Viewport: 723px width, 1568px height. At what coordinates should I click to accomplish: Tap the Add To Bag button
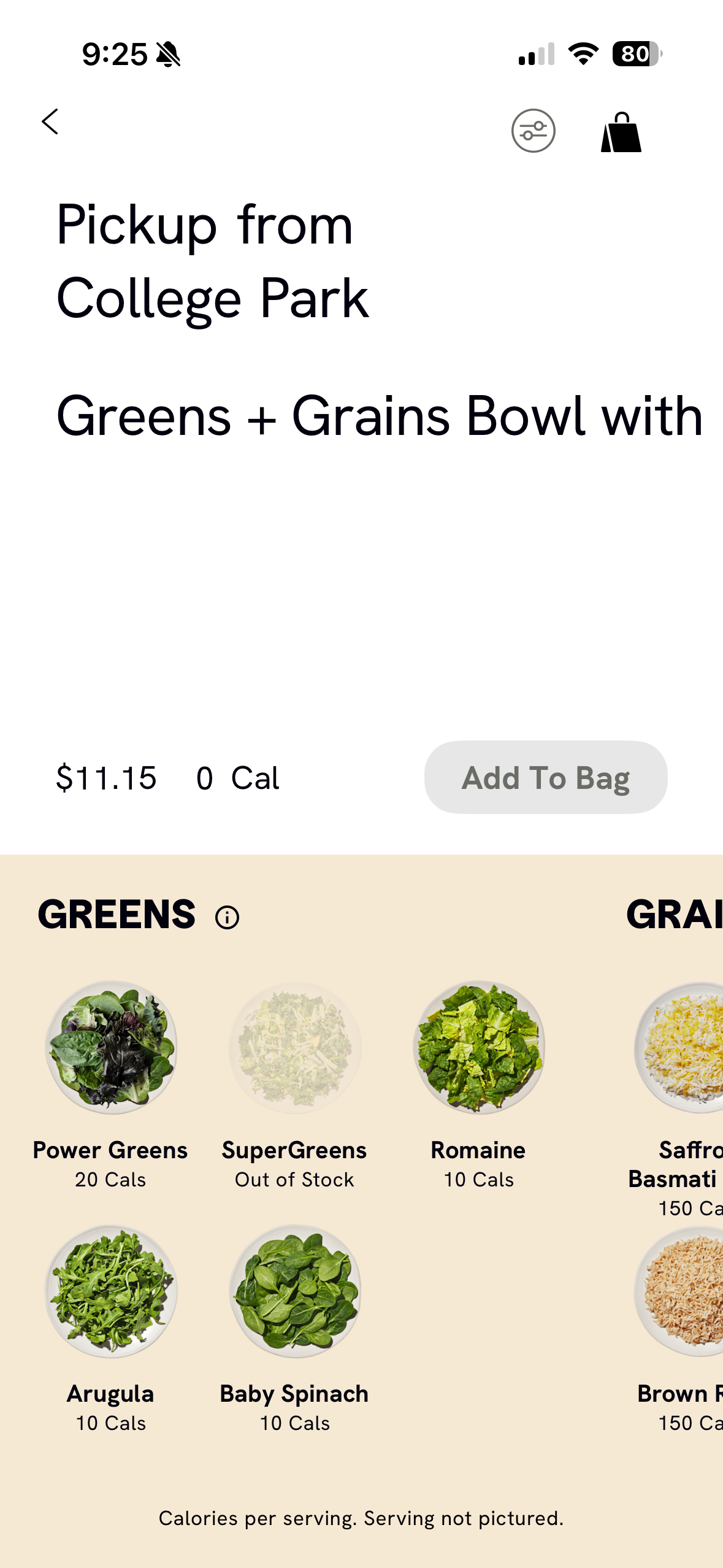coord(545,777)
